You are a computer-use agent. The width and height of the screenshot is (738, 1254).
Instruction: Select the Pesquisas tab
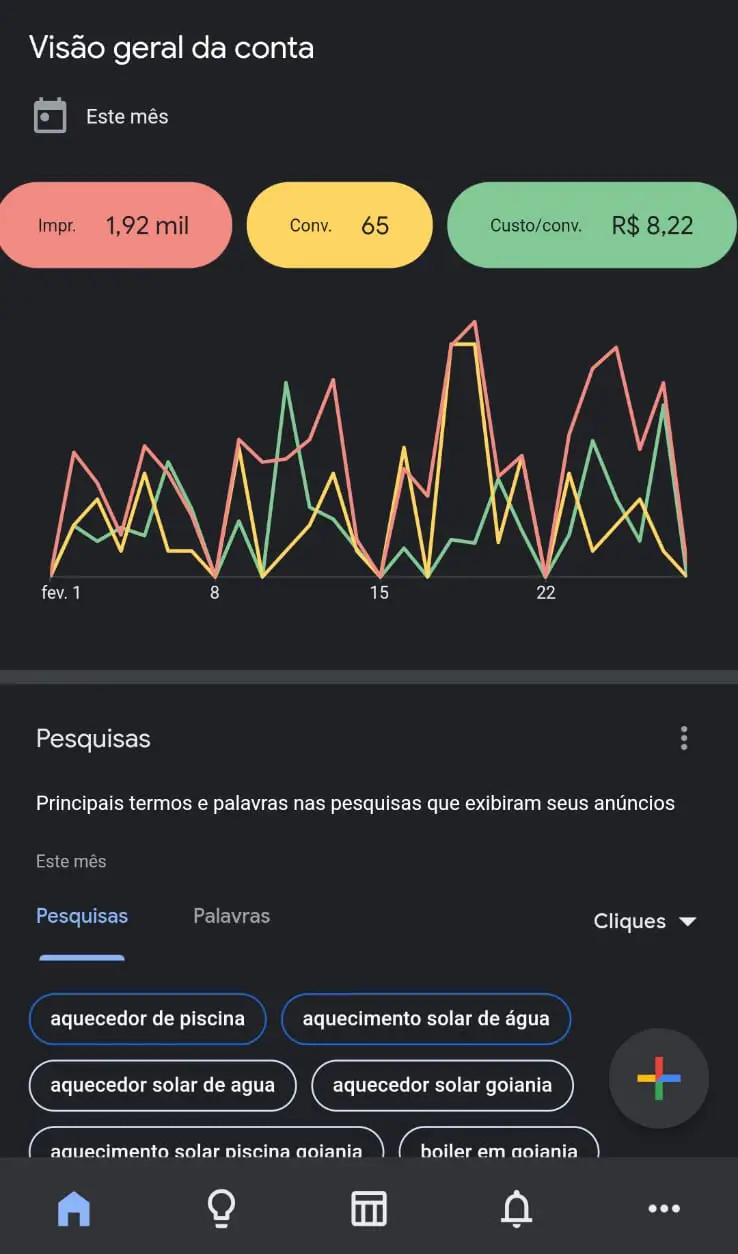click(81, 915)
